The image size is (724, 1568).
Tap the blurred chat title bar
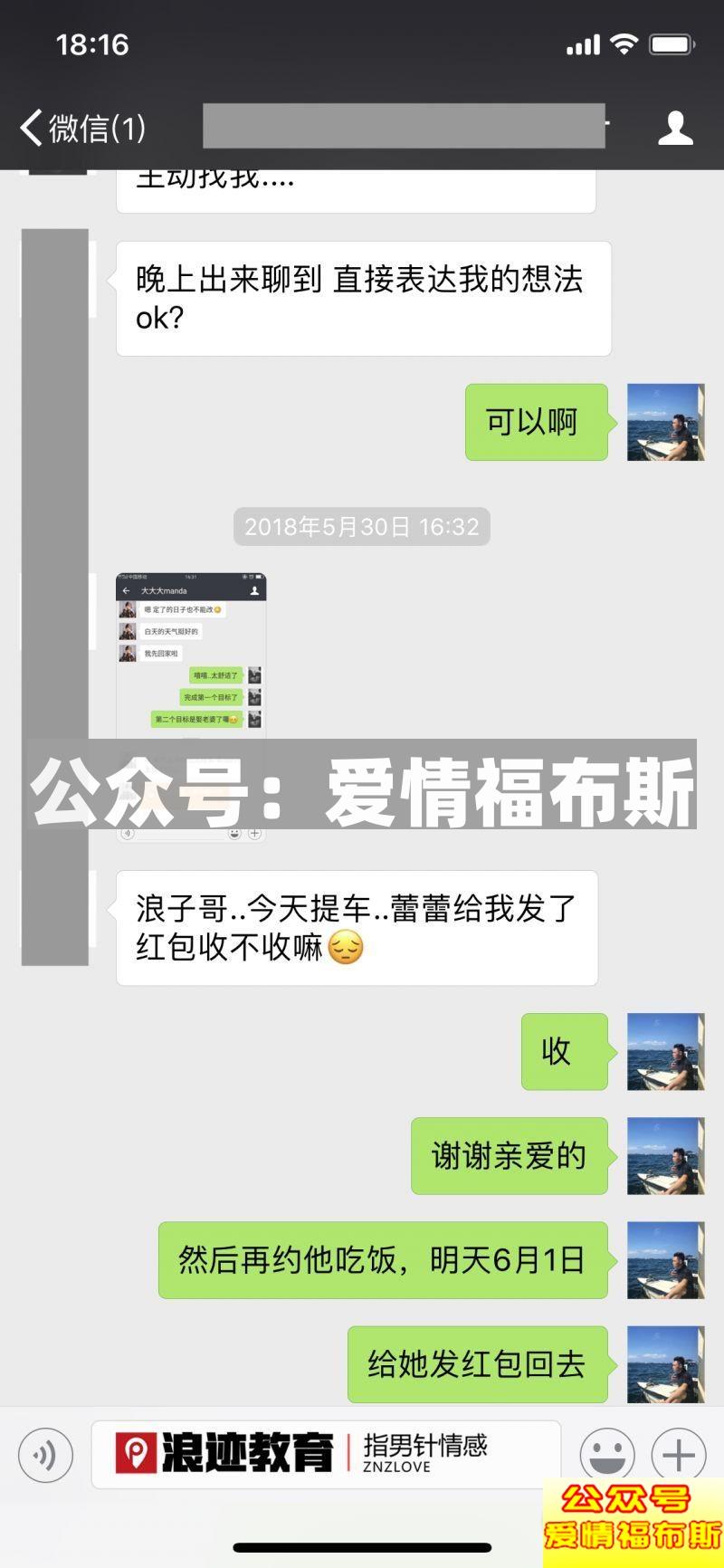(404, 127)
